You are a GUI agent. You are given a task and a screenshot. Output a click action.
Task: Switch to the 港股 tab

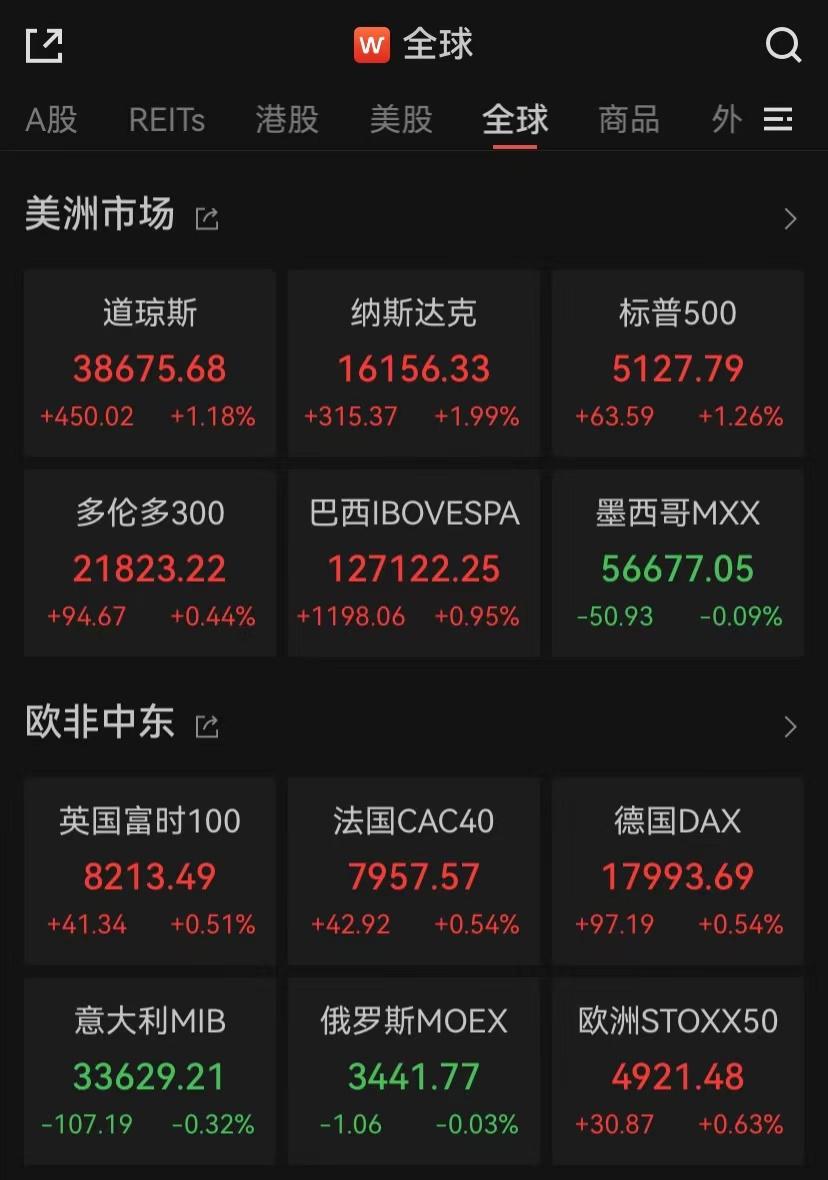click(286, 119)
